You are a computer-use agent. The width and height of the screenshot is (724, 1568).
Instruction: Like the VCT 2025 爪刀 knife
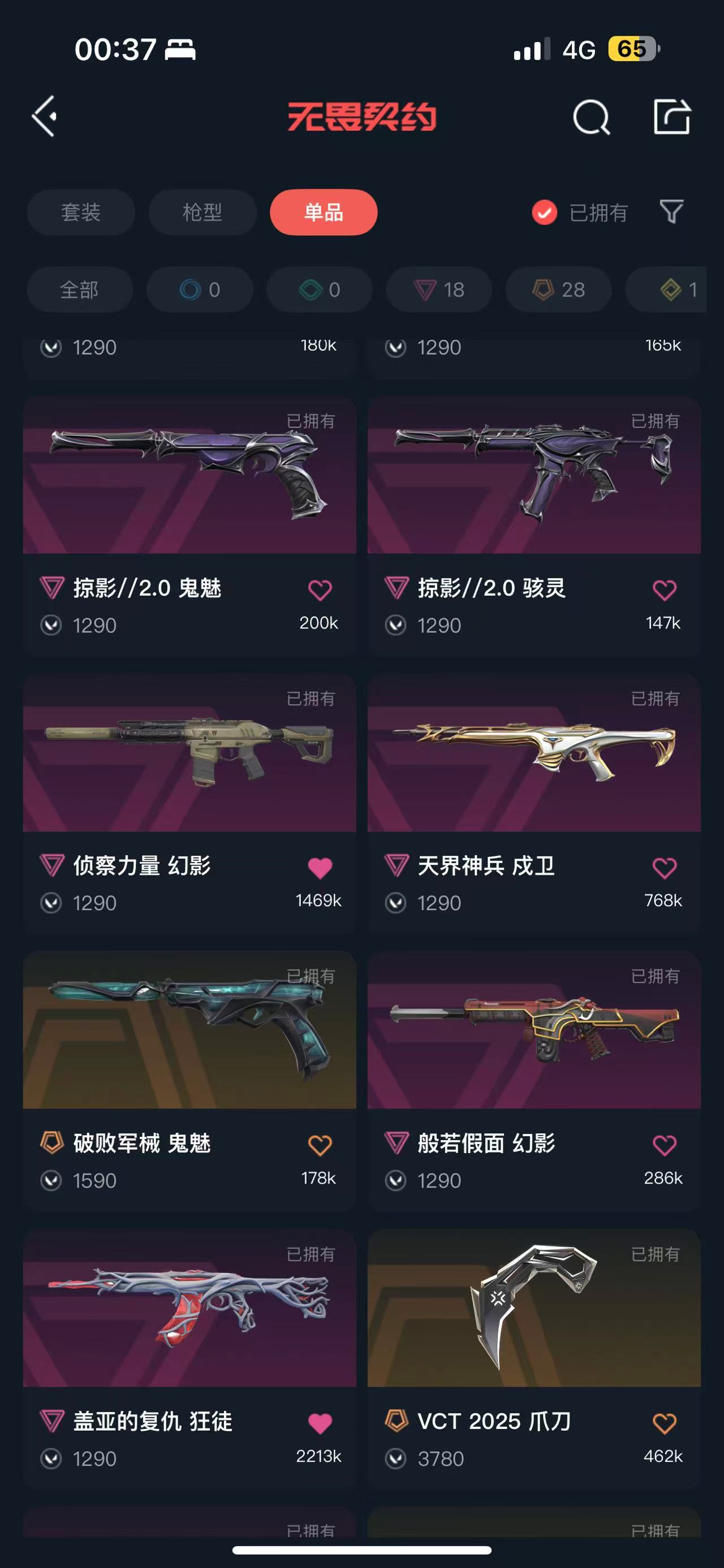click(x=663, y=1423)
